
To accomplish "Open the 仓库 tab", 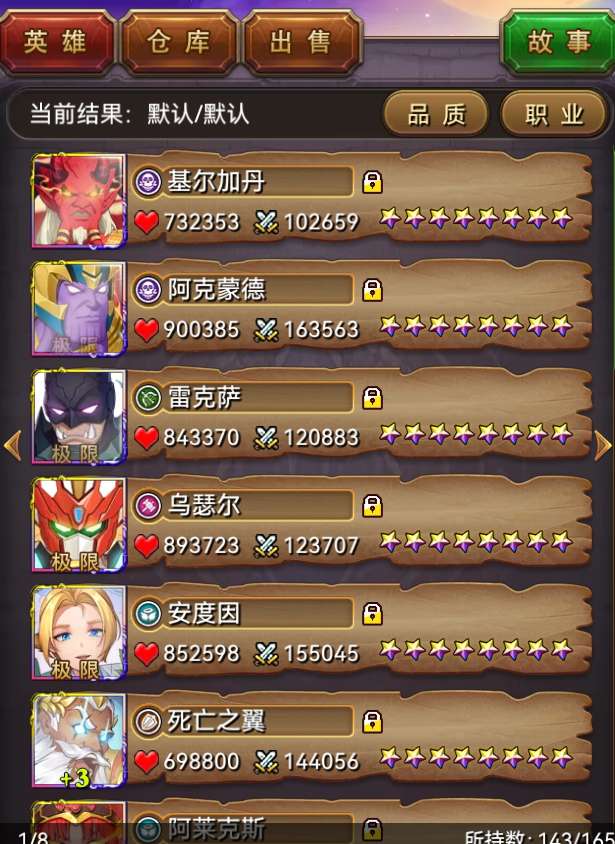I will tap(179, 42).
